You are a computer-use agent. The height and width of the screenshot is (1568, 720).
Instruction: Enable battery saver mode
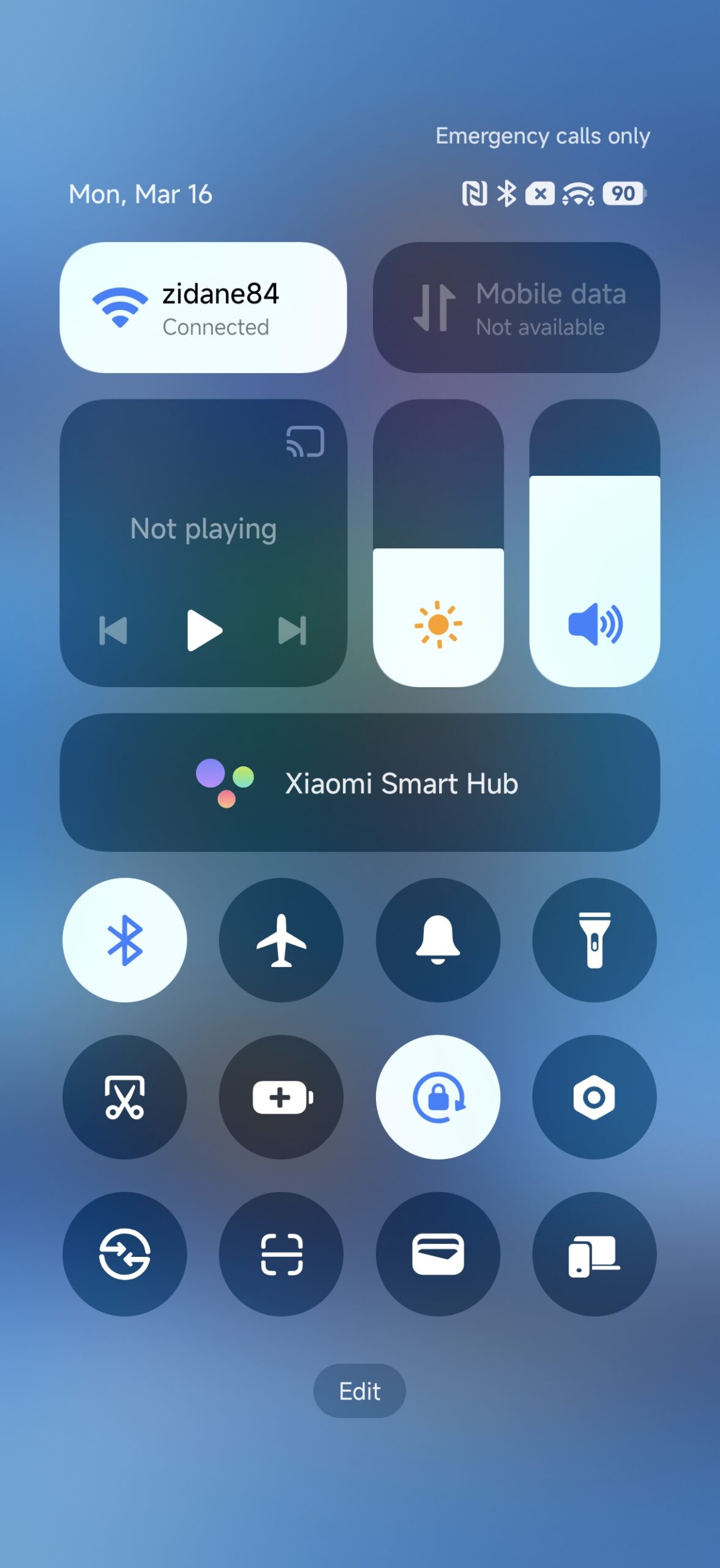pyautogui.click(x=281, y=1097)
